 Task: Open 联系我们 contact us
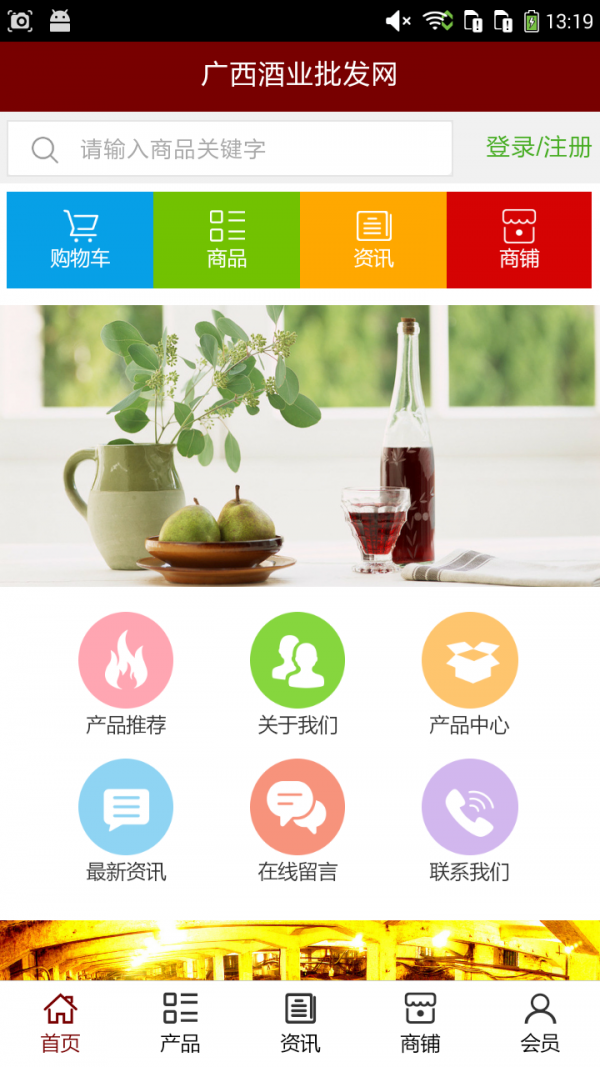click(469, 819)
